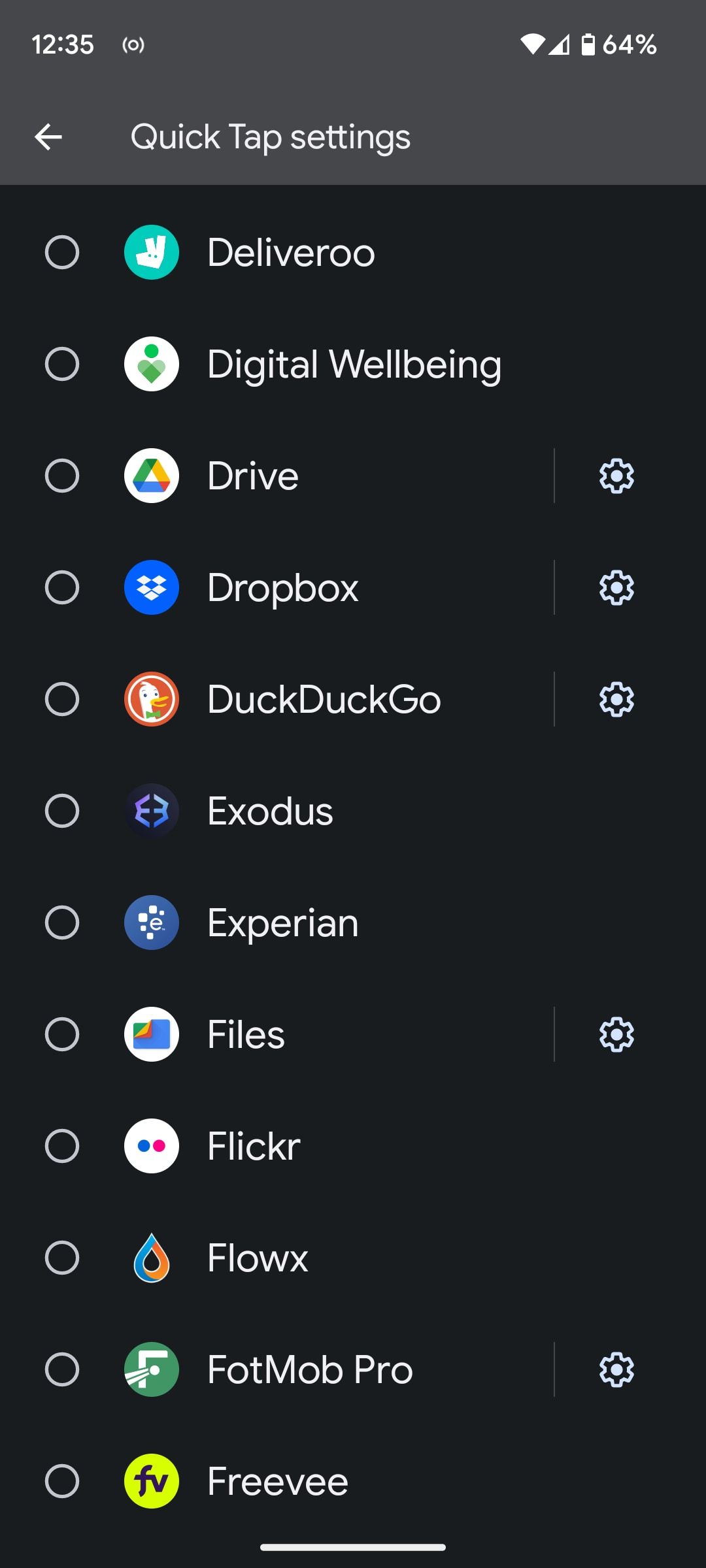This screenshot has height=1568, width=706.
Task: Open the settings gear for FotMob Pro
Action: [x=616, y=1369]
